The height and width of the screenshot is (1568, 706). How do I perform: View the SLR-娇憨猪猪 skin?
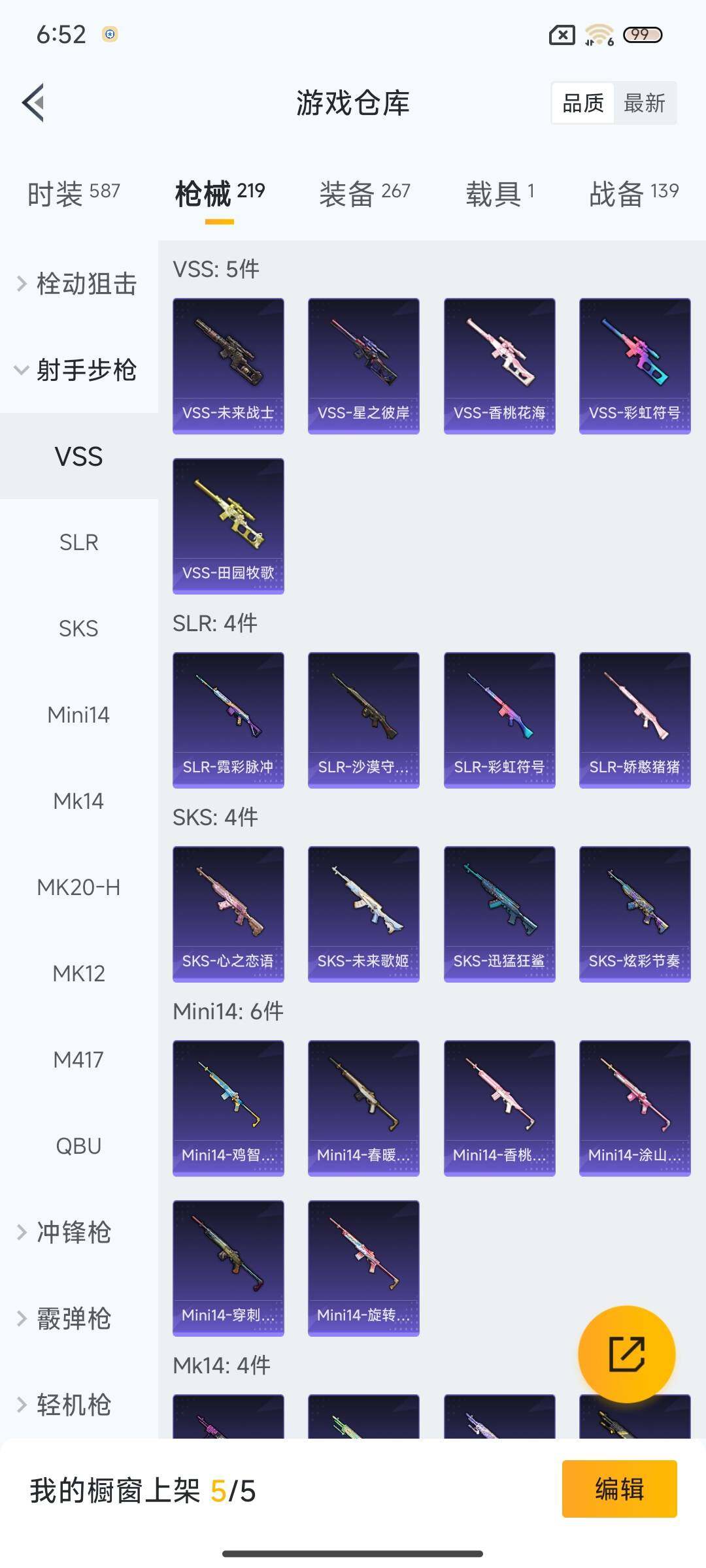635,720
